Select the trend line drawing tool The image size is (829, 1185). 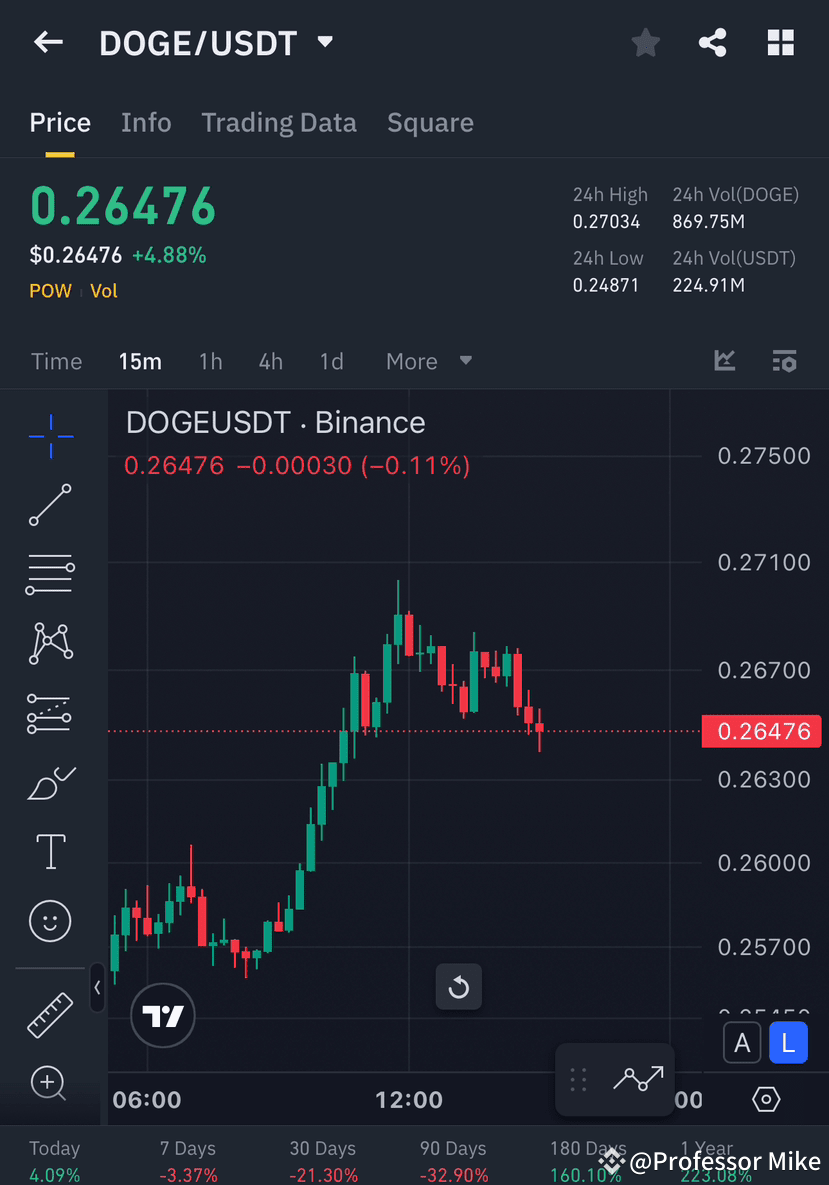pyautogui.click(x=50, y=505)
